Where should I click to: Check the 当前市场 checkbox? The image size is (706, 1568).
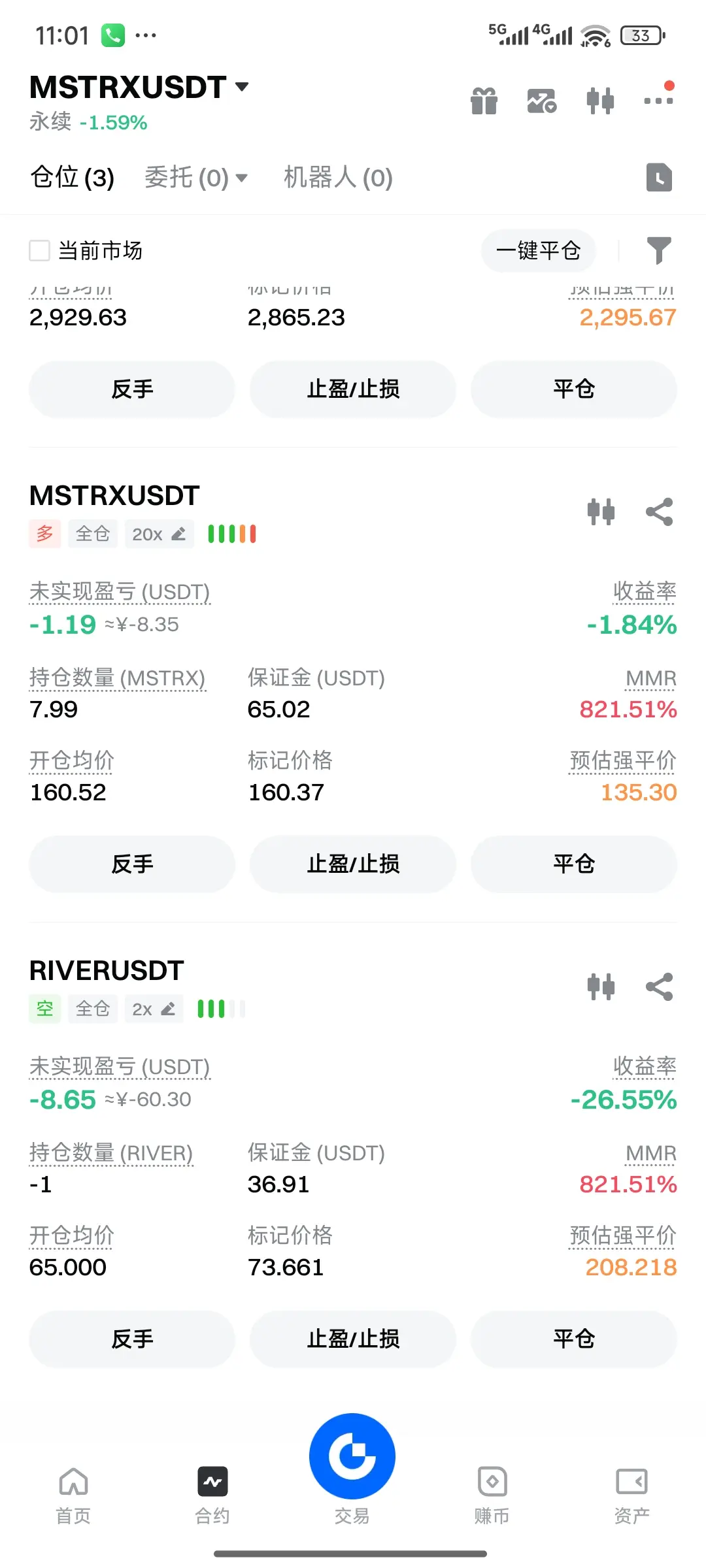40,250
